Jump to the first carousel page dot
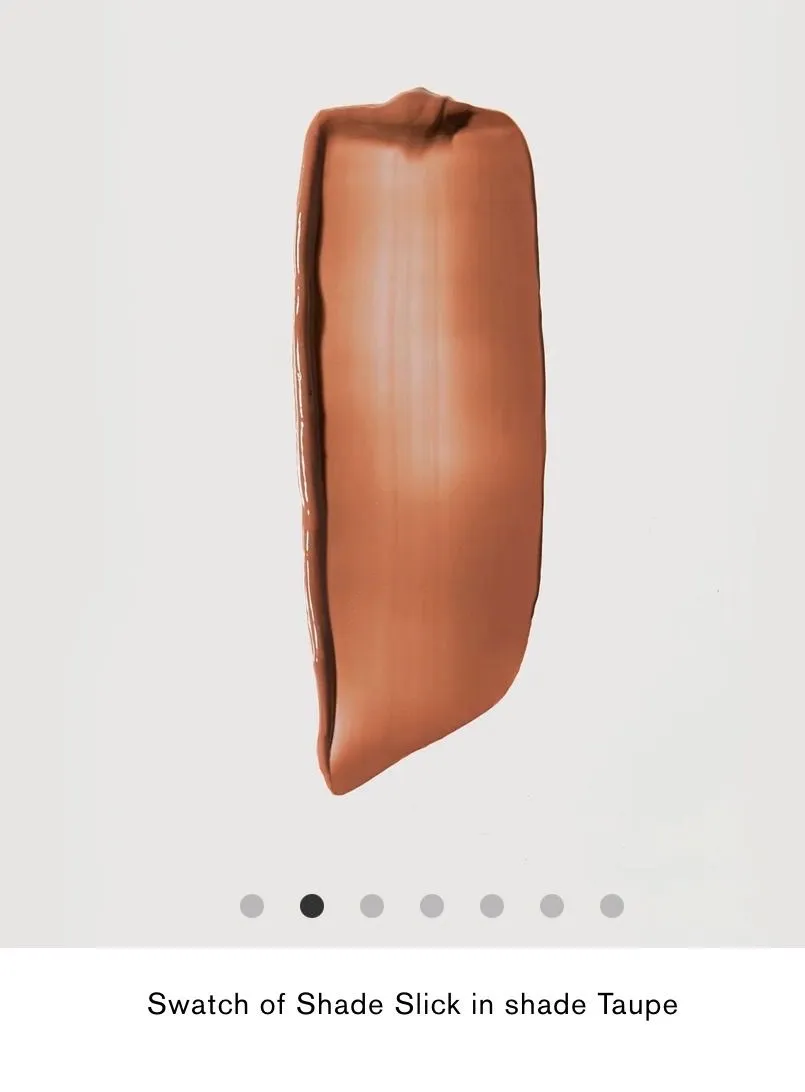The width and height of the screenshot is (805, 1092). click(x=252, y=906)
